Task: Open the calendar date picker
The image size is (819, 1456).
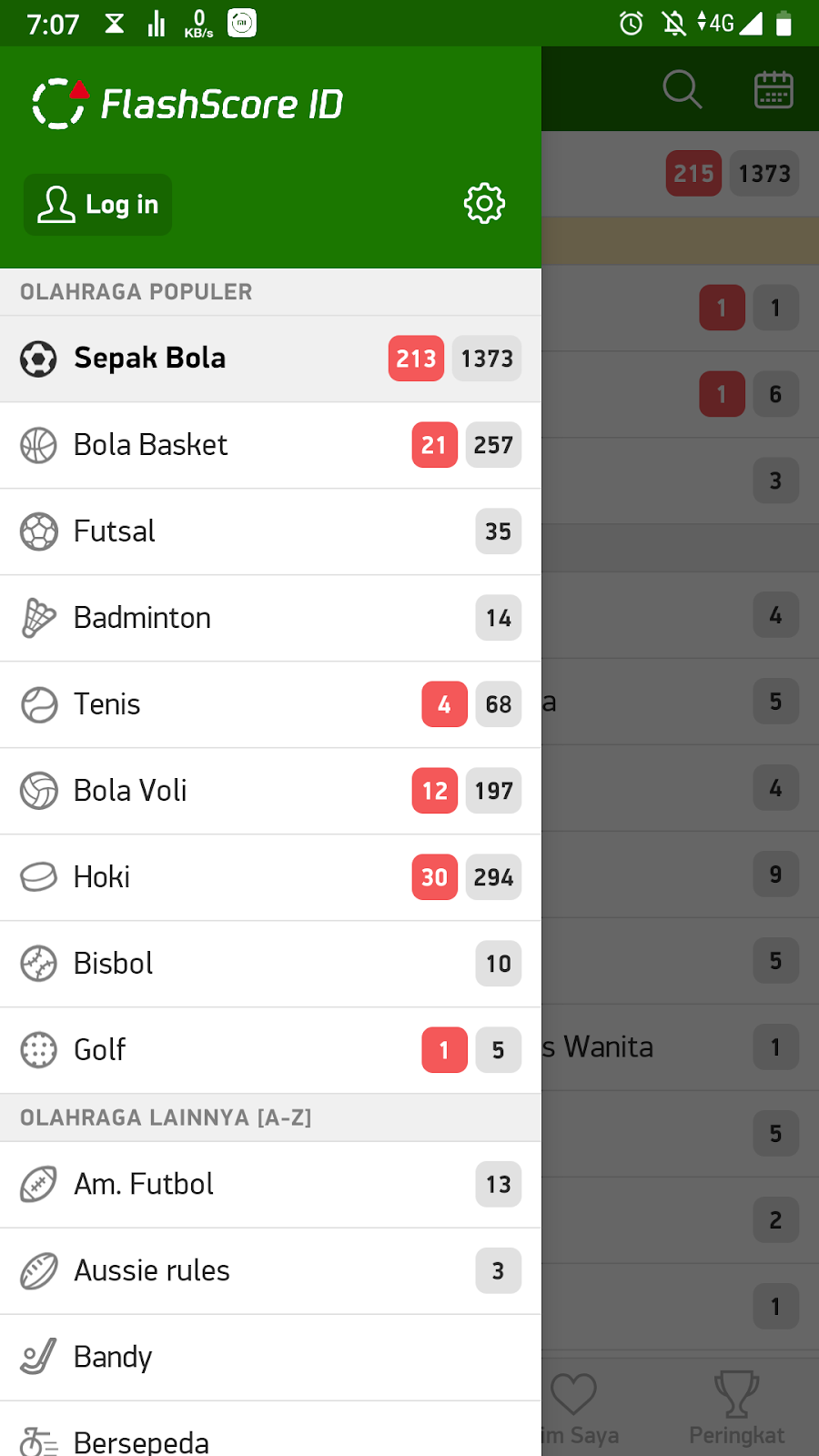Action: click(x=773, y=88)
